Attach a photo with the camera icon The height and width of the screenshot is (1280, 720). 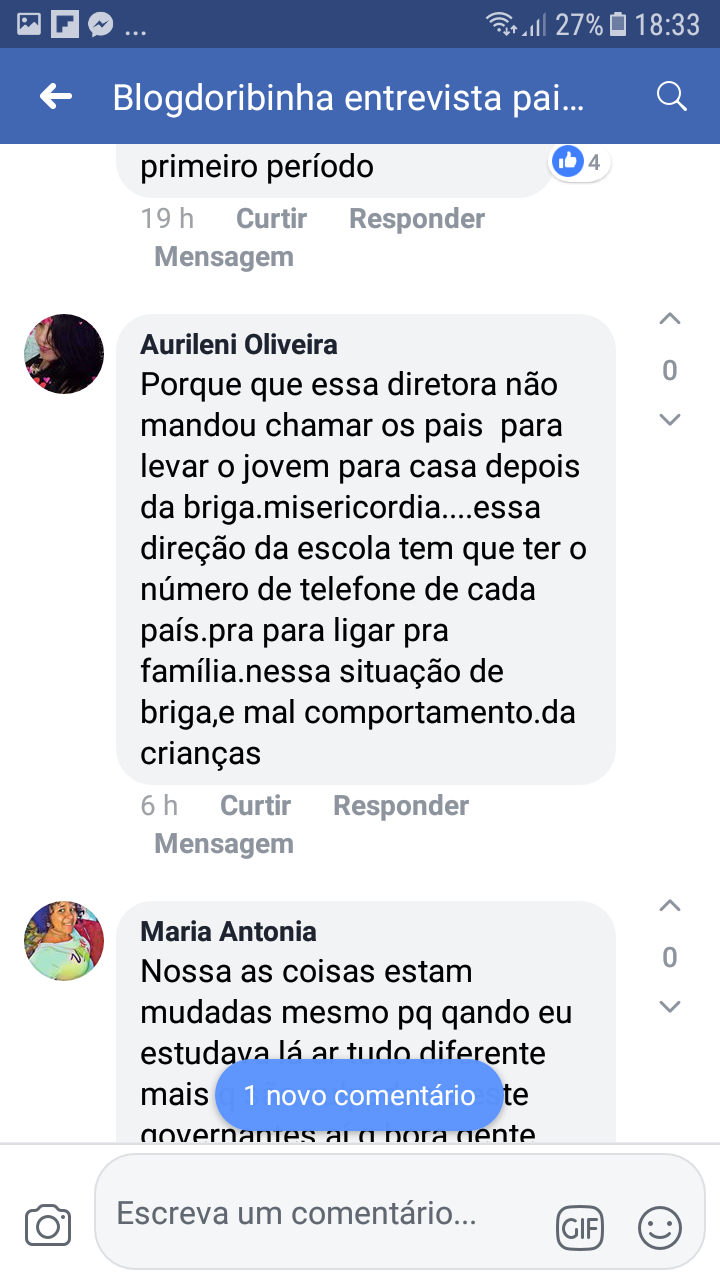[48, 1226]
